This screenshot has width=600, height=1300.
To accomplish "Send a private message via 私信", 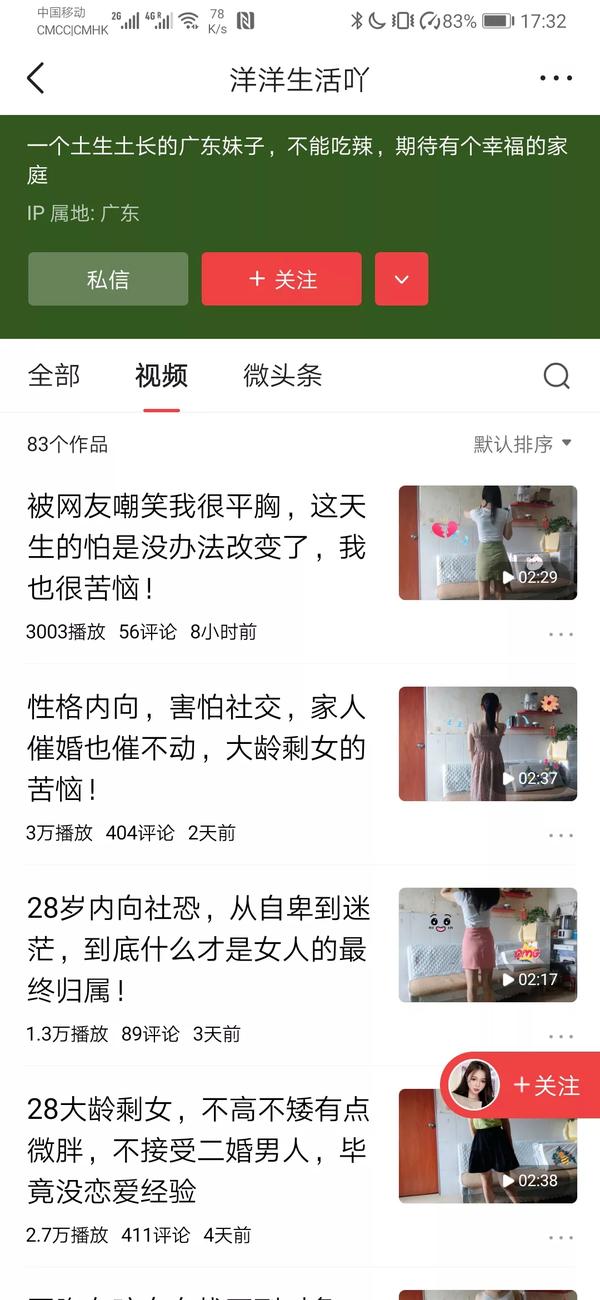I will click(x=108, y=279).
